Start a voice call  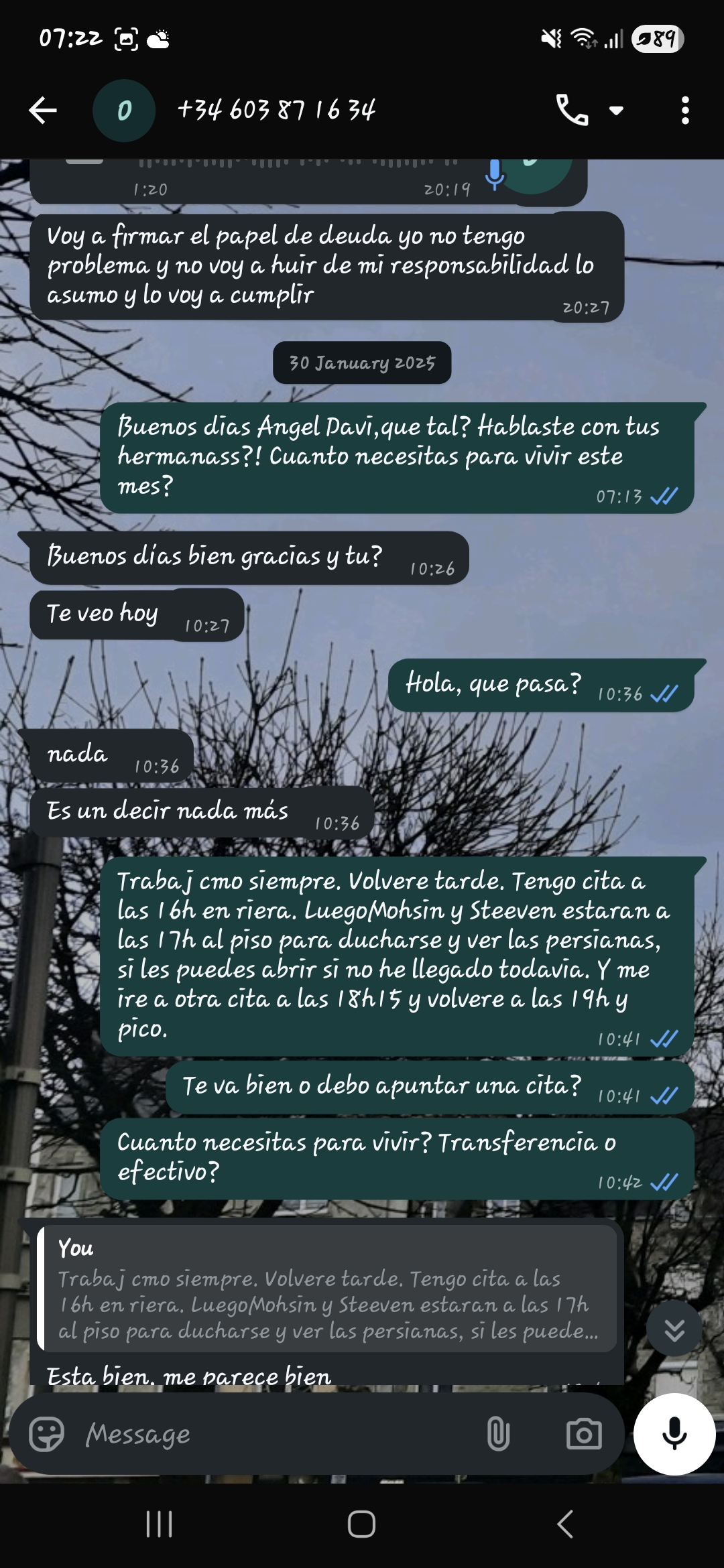pos(572,111)
